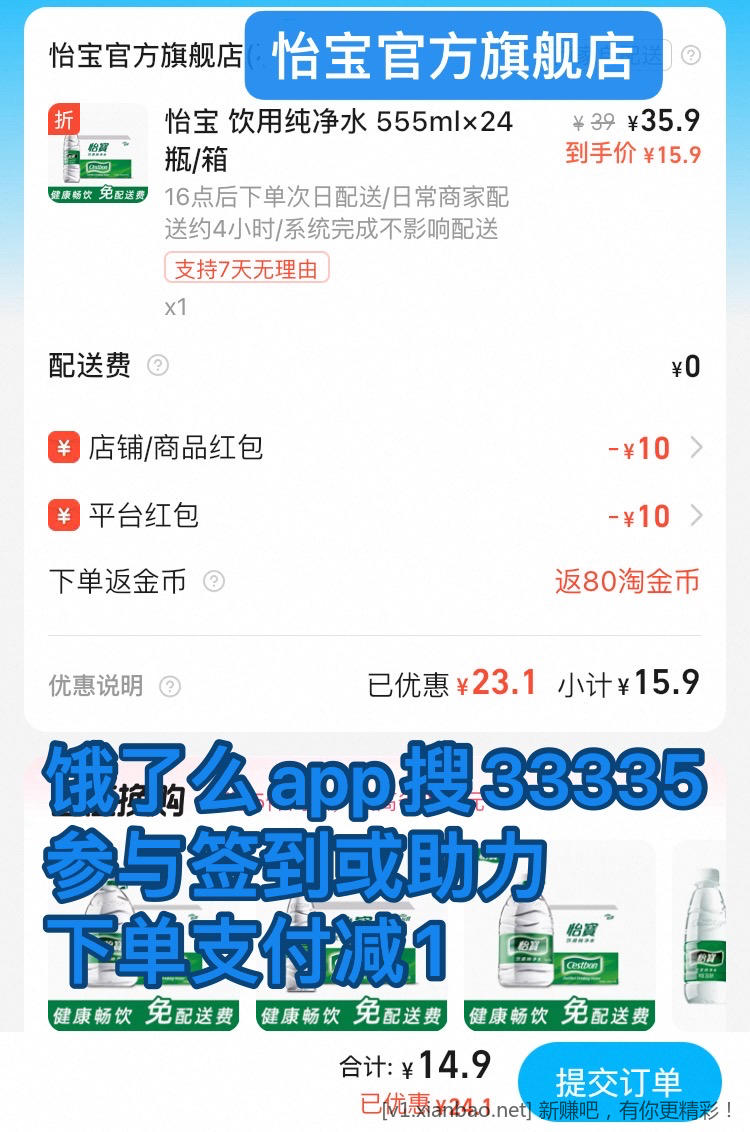View help for 下单返金币

(214, 581)
